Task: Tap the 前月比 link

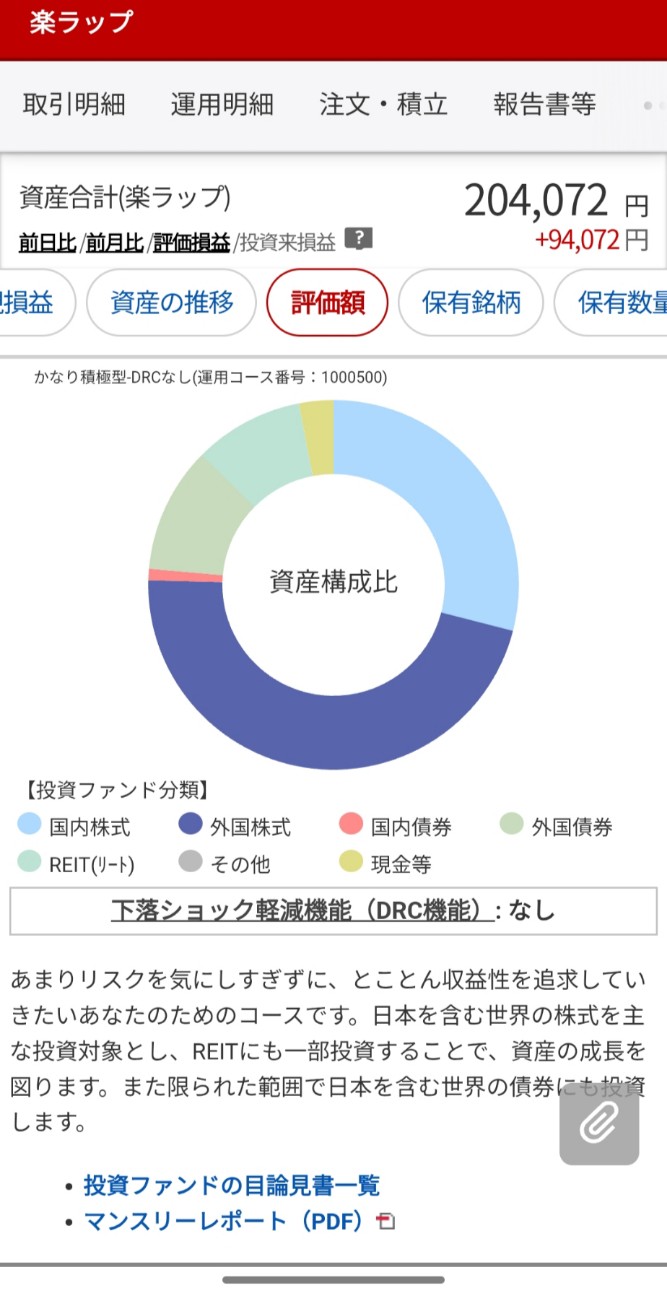Action: click(x=114, y=242)
